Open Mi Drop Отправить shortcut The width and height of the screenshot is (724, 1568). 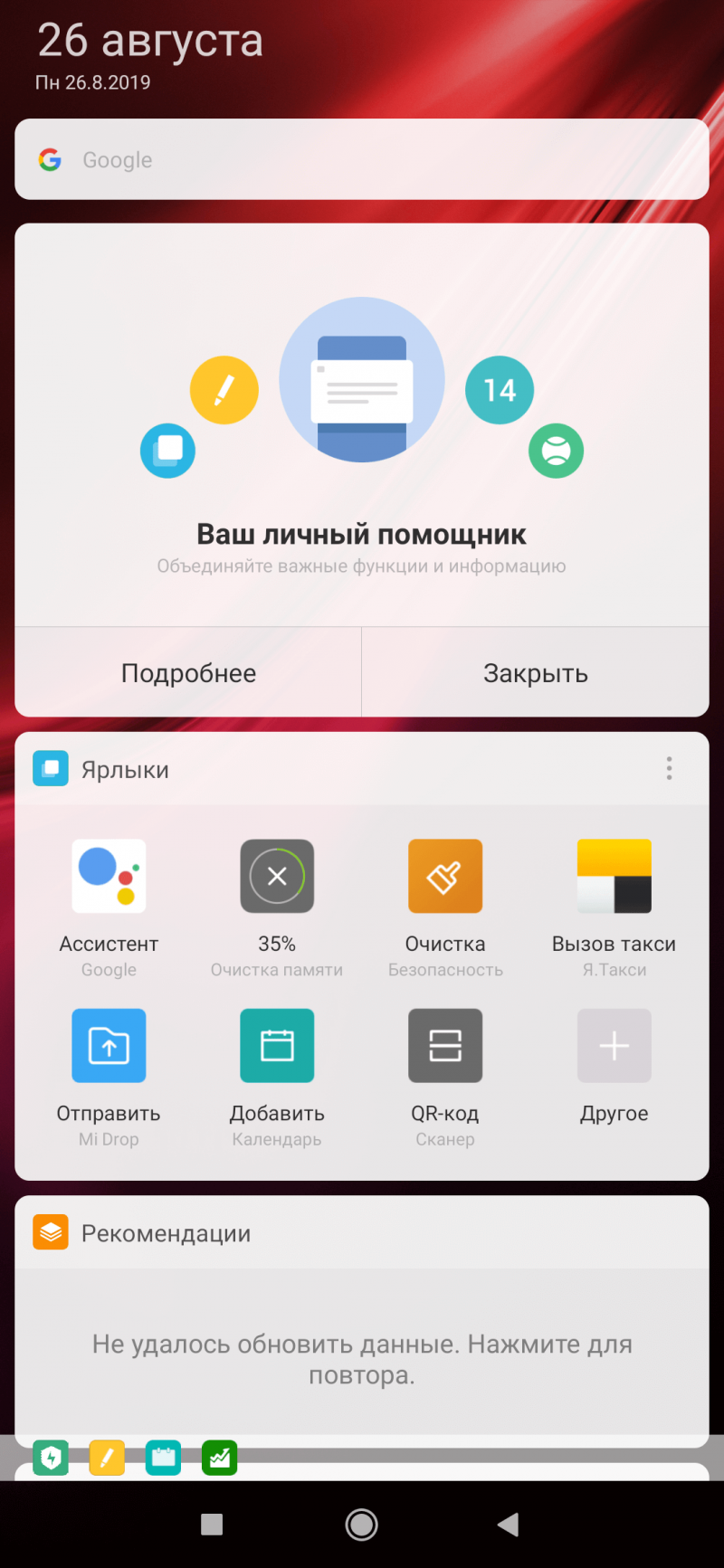click(109, 1046)
